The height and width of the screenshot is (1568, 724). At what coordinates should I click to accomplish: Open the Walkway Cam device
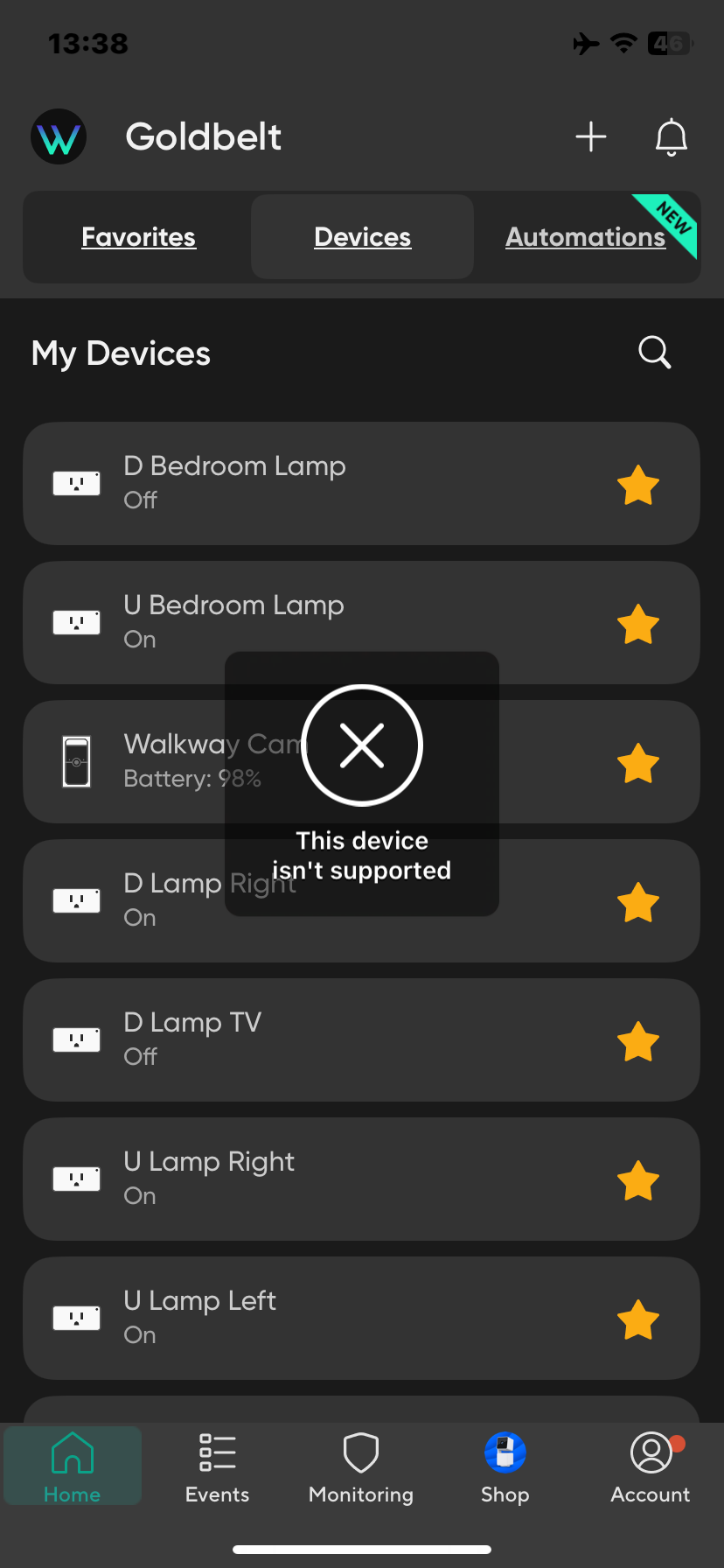click(361, 762)
